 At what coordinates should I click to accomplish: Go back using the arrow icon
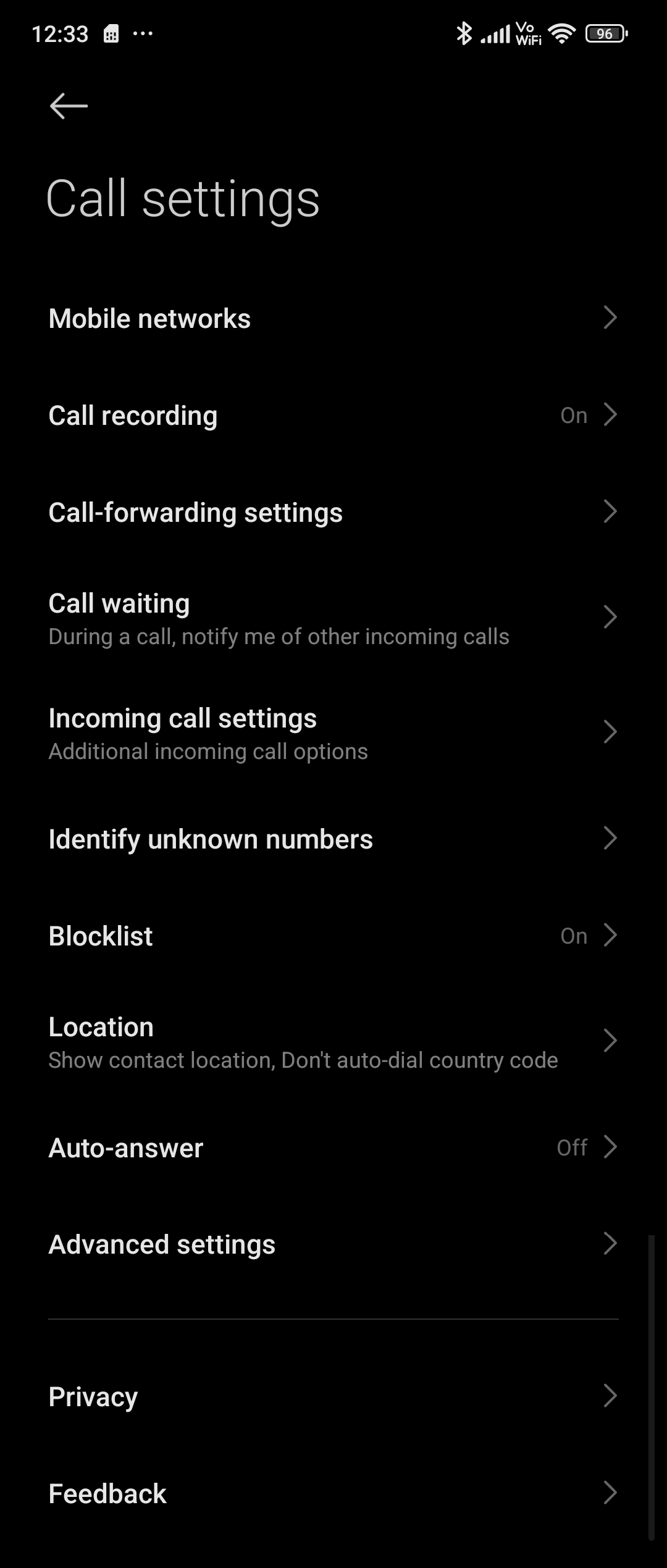69,106
